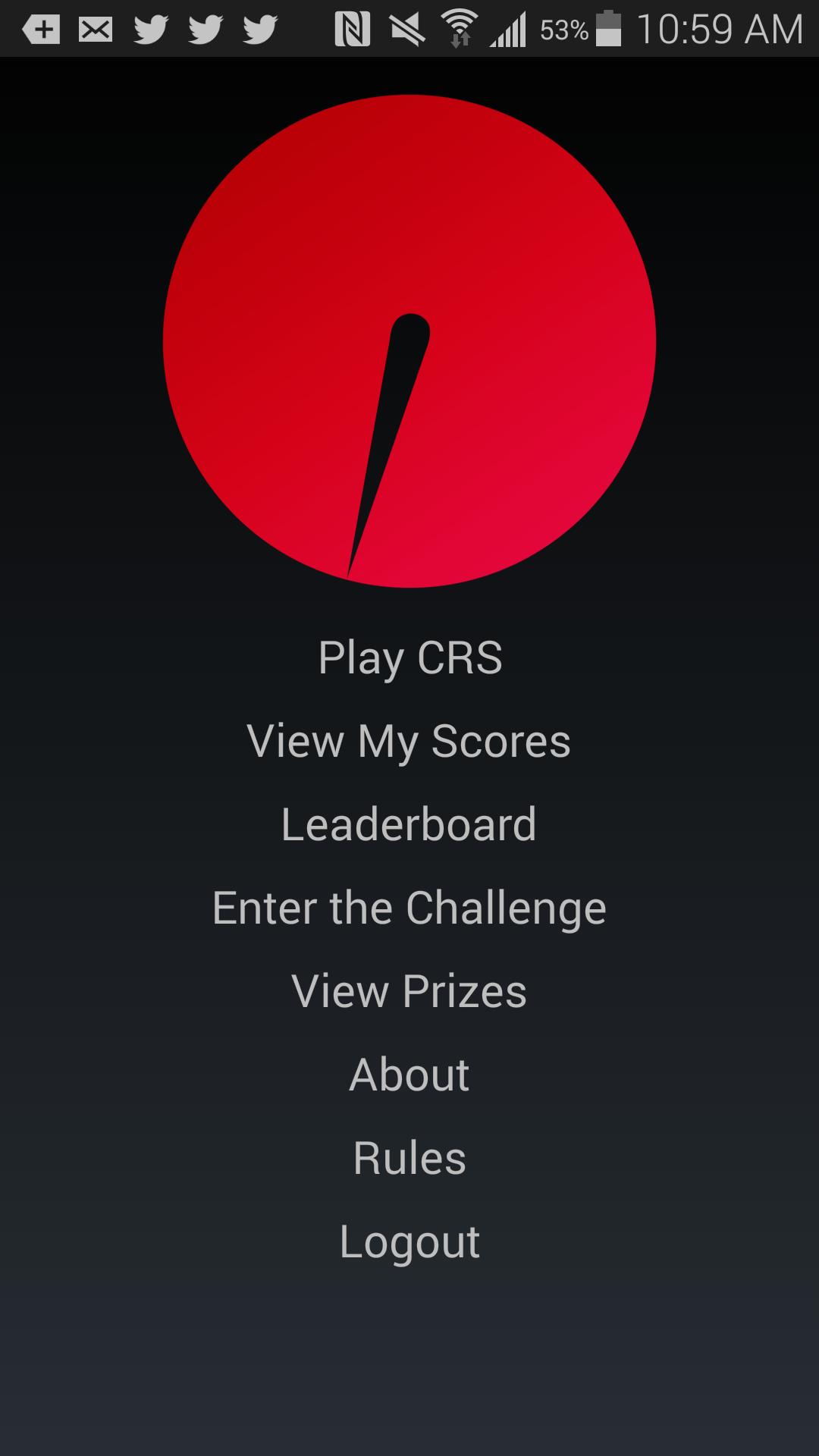819x1456 pixels.
Task: Open View Prizes
Action: click(409, 991)
